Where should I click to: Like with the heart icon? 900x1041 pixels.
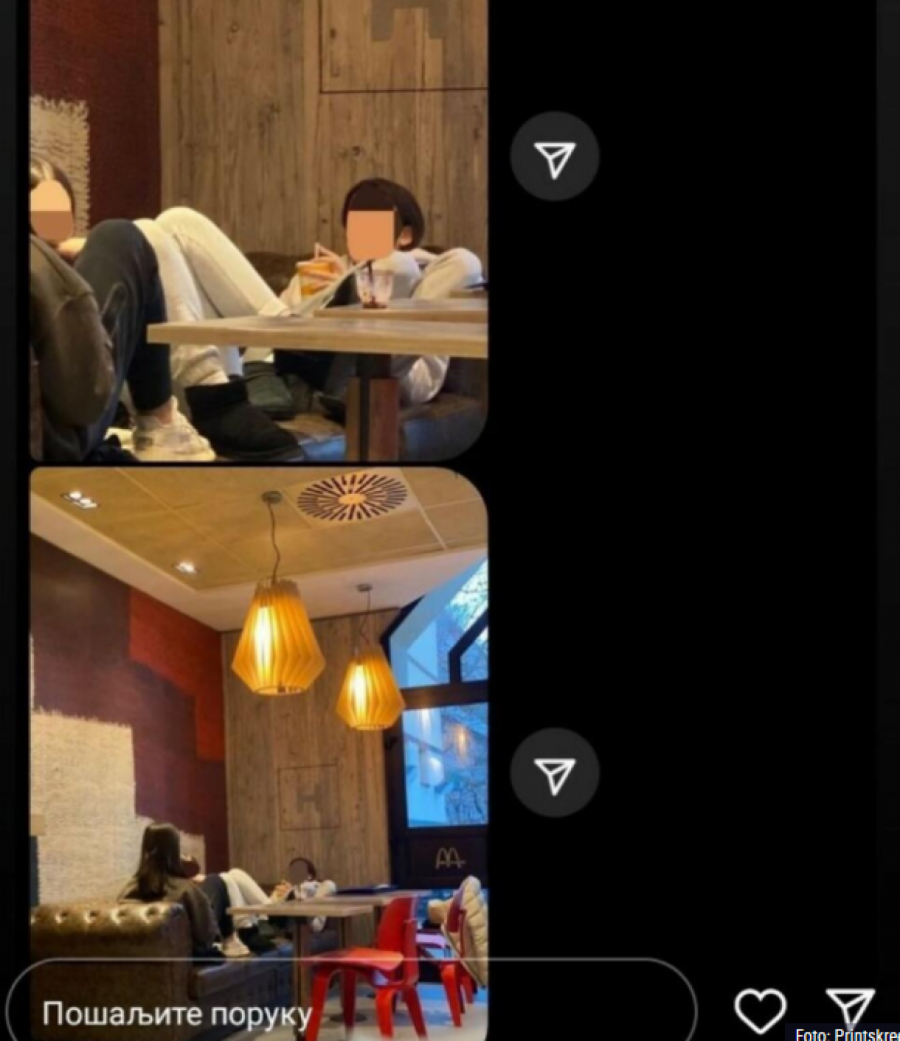tap(760, 1011)
